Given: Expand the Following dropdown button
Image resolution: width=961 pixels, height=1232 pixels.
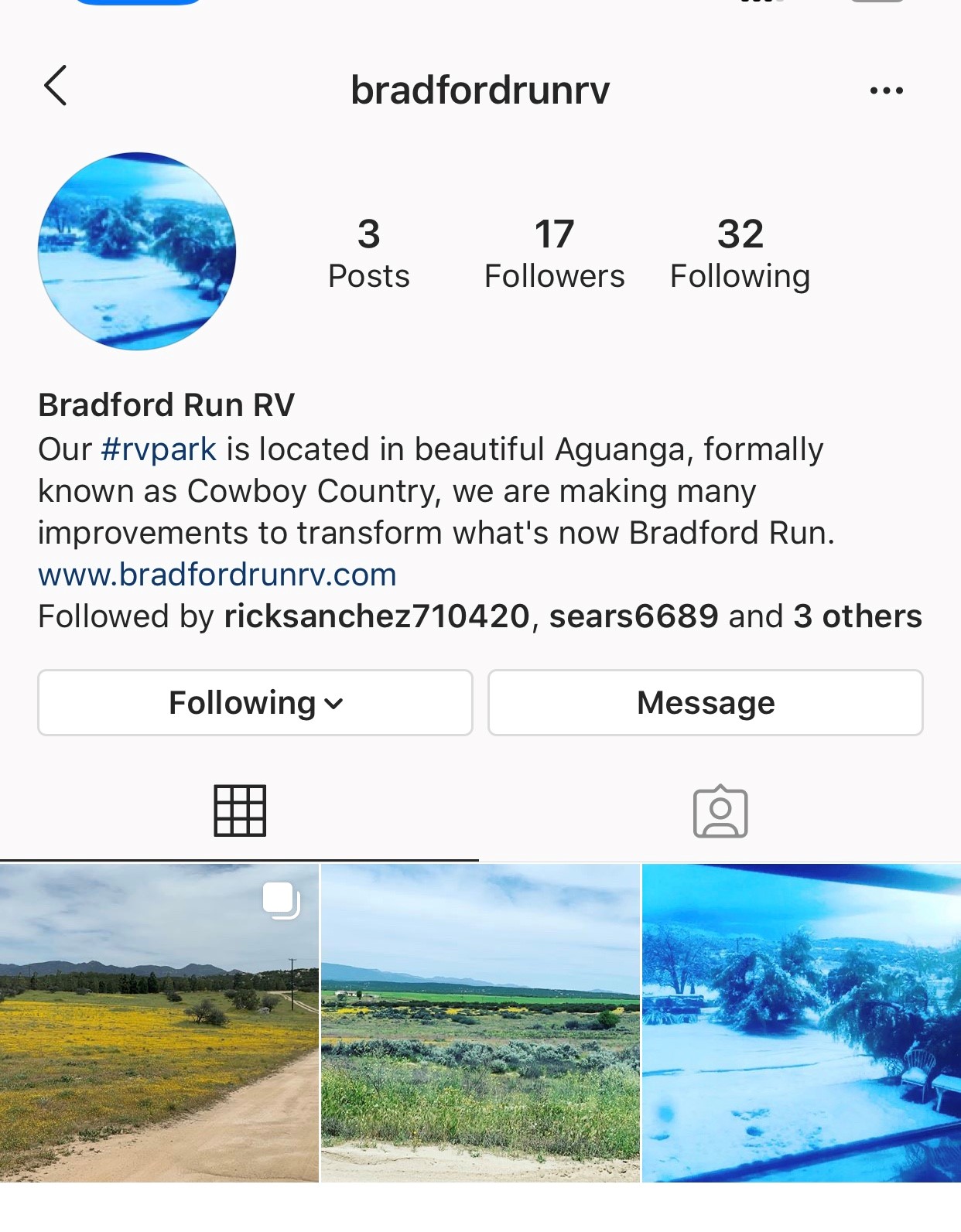Looking at the screenshot, I should (255, 702).
